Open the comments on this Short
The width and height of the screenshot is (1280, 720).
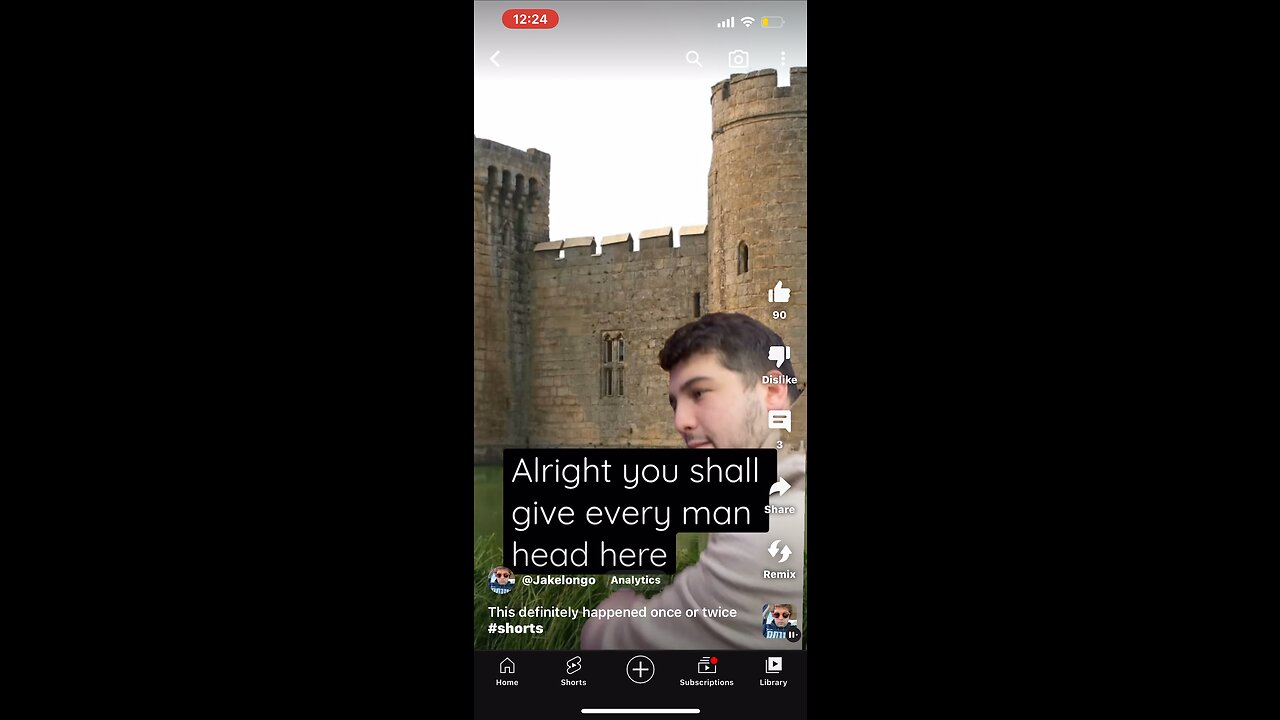779,422
